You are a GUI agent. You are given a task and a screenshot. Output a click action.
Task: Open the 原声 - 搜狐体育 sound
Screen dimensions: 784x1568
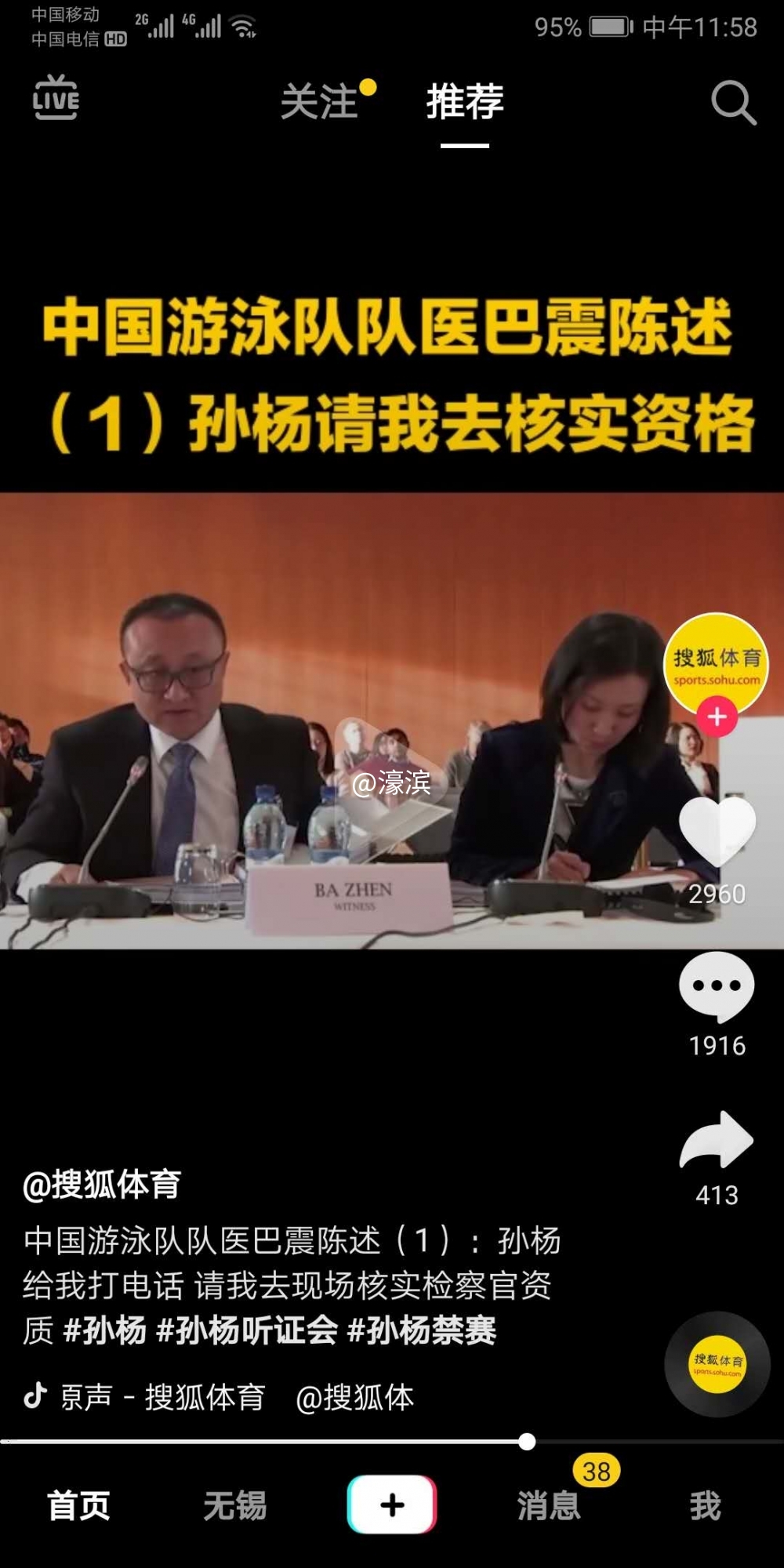[163, 1397]
